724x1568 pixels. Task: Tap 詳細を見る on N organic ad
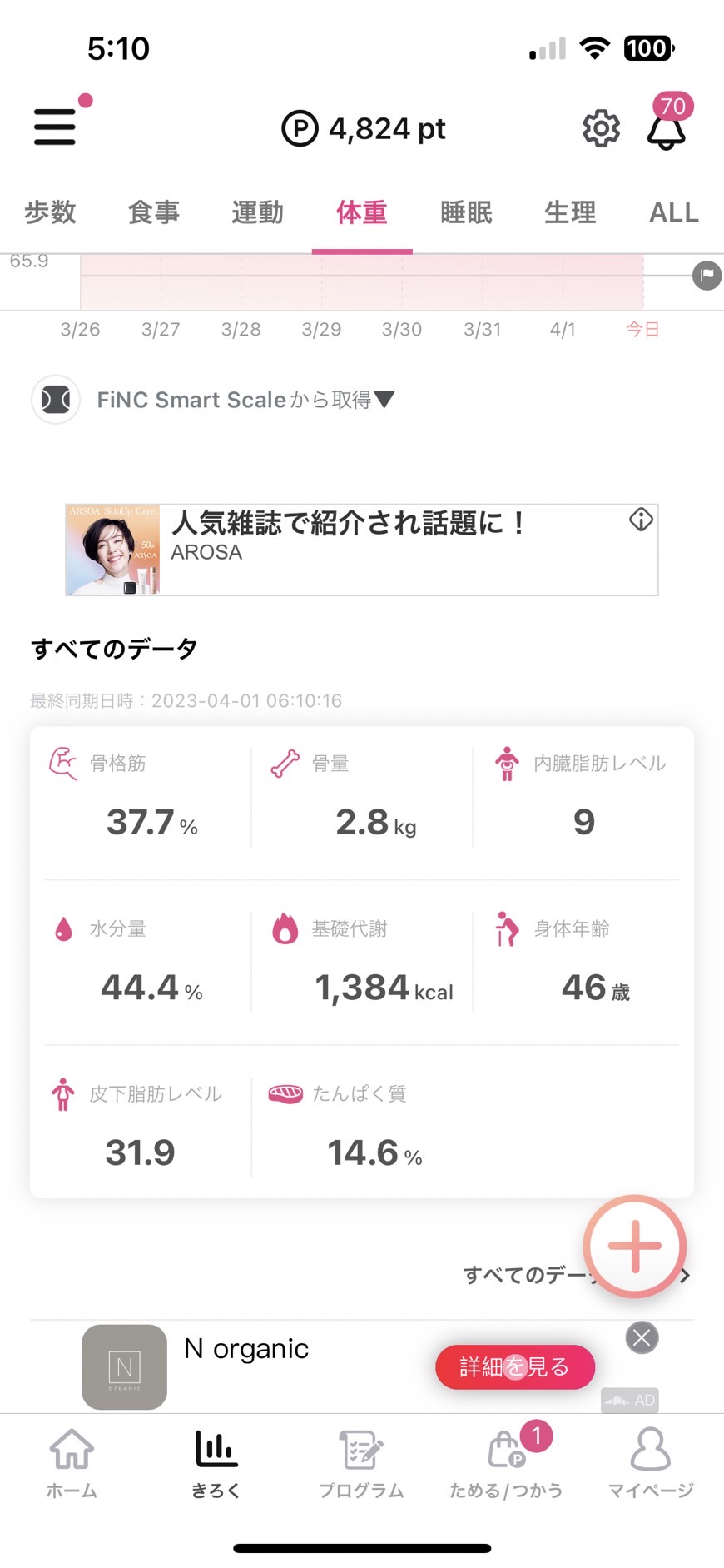pyautogui.click(x=515, y=1366)
